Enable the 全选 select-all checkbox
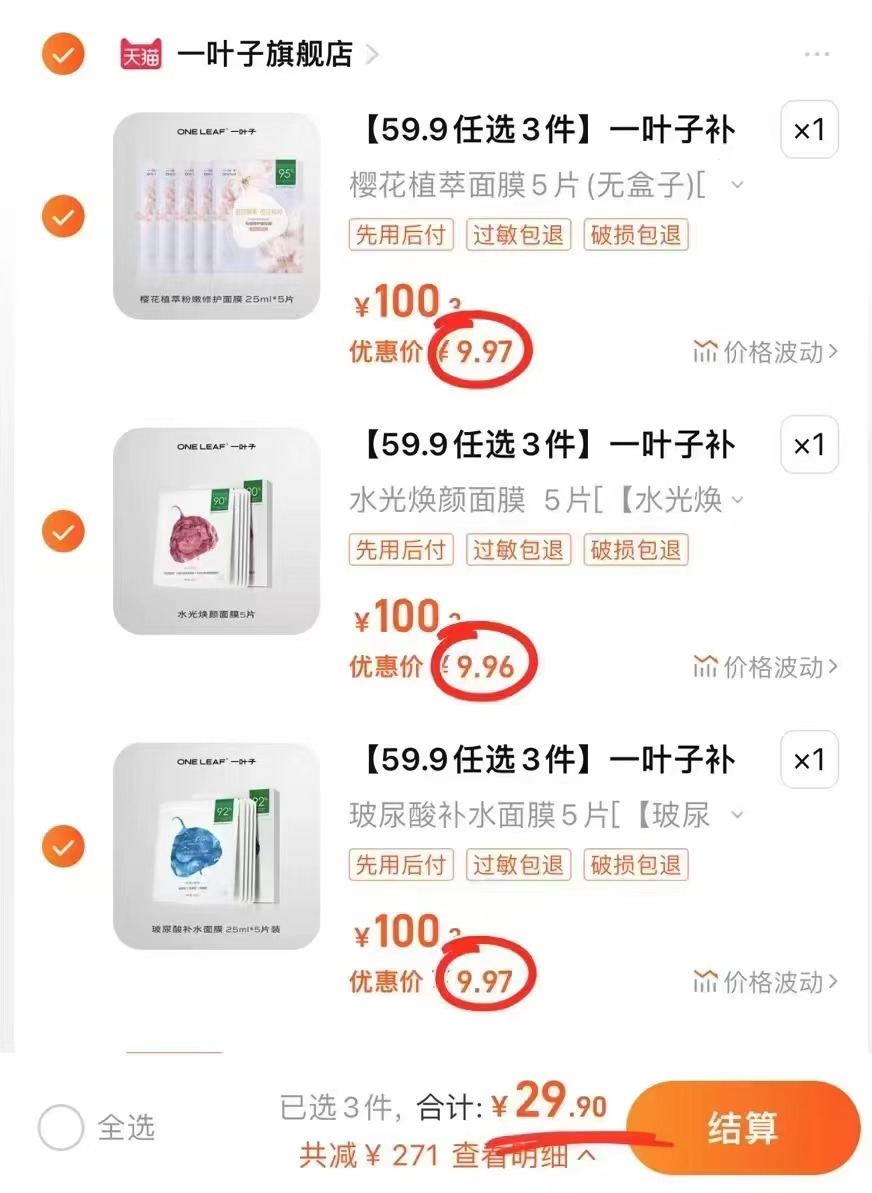 click(62, 1128)
